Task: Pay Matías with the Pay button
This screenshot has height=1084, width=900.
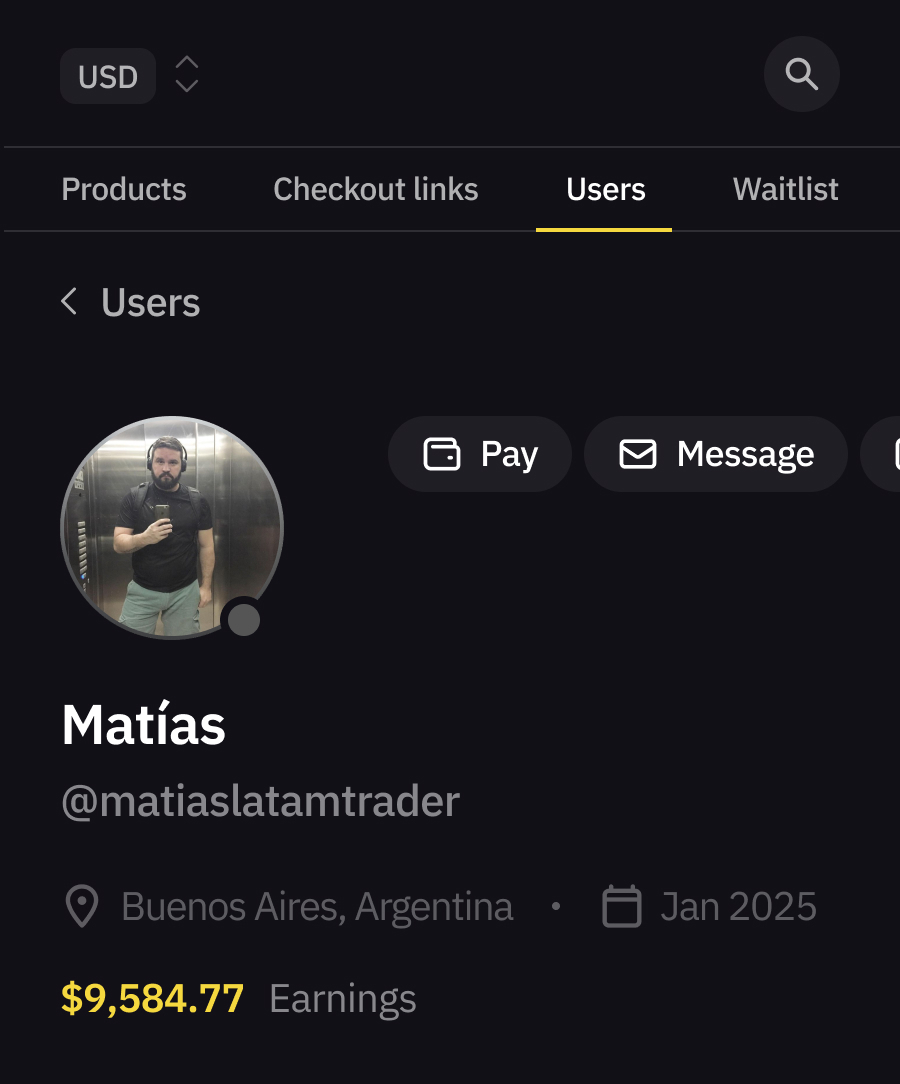Action: pos(480,454)
